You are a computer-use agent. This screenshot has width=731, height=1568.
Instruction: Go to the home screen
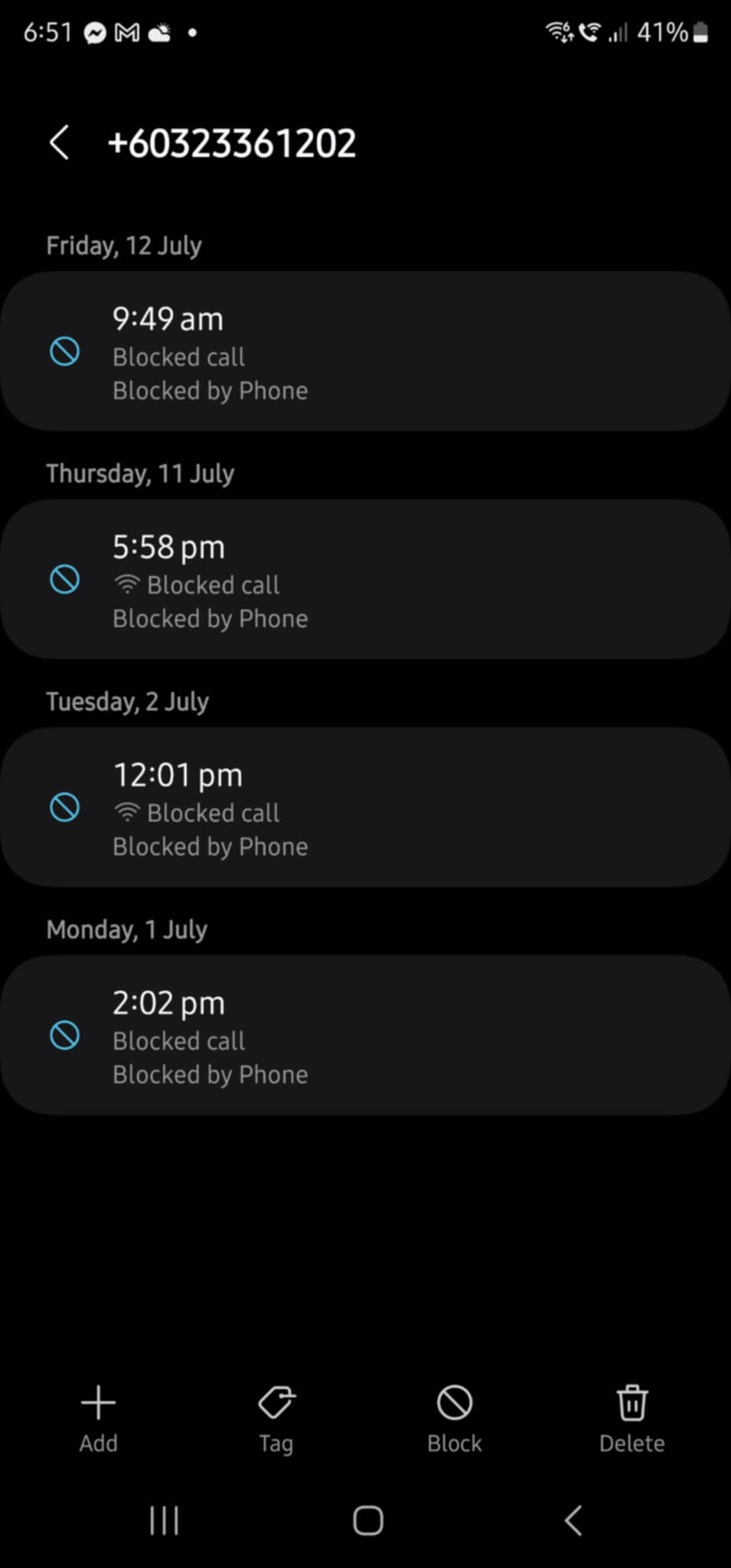tap(368, 1521)
